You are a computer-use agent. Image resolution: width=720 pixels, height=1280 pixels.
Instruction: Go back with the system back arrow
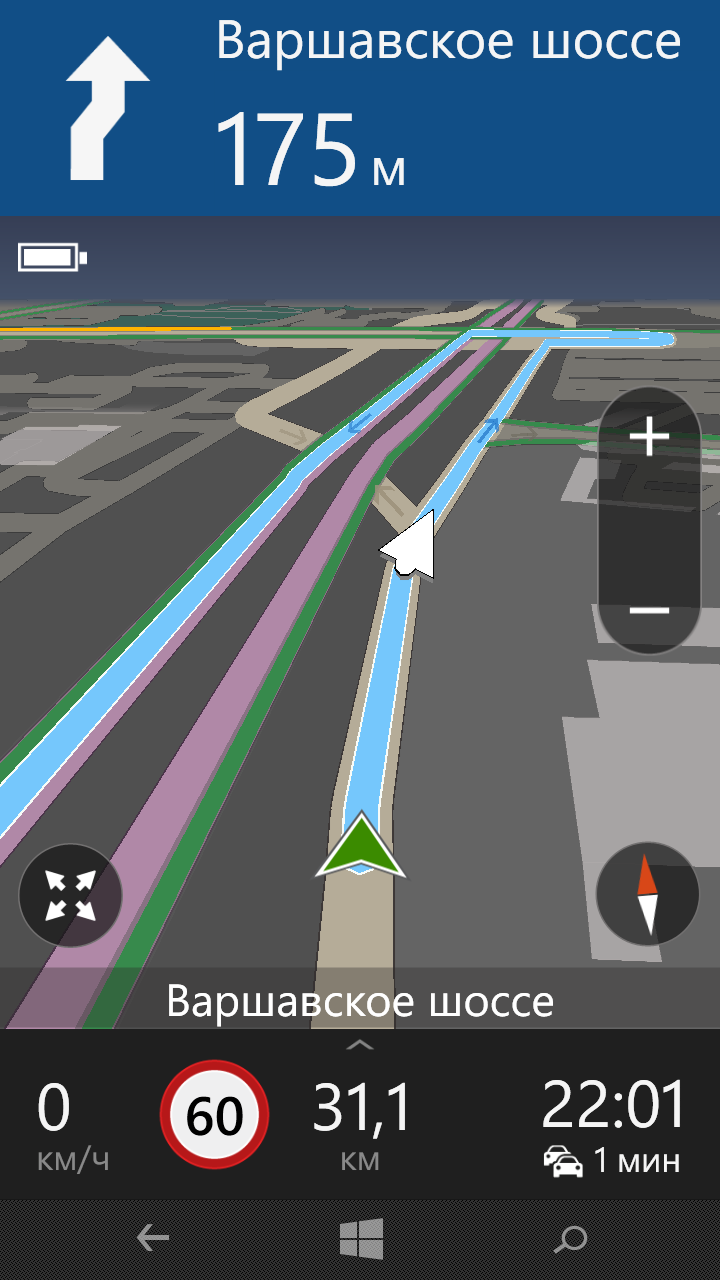152,1240
